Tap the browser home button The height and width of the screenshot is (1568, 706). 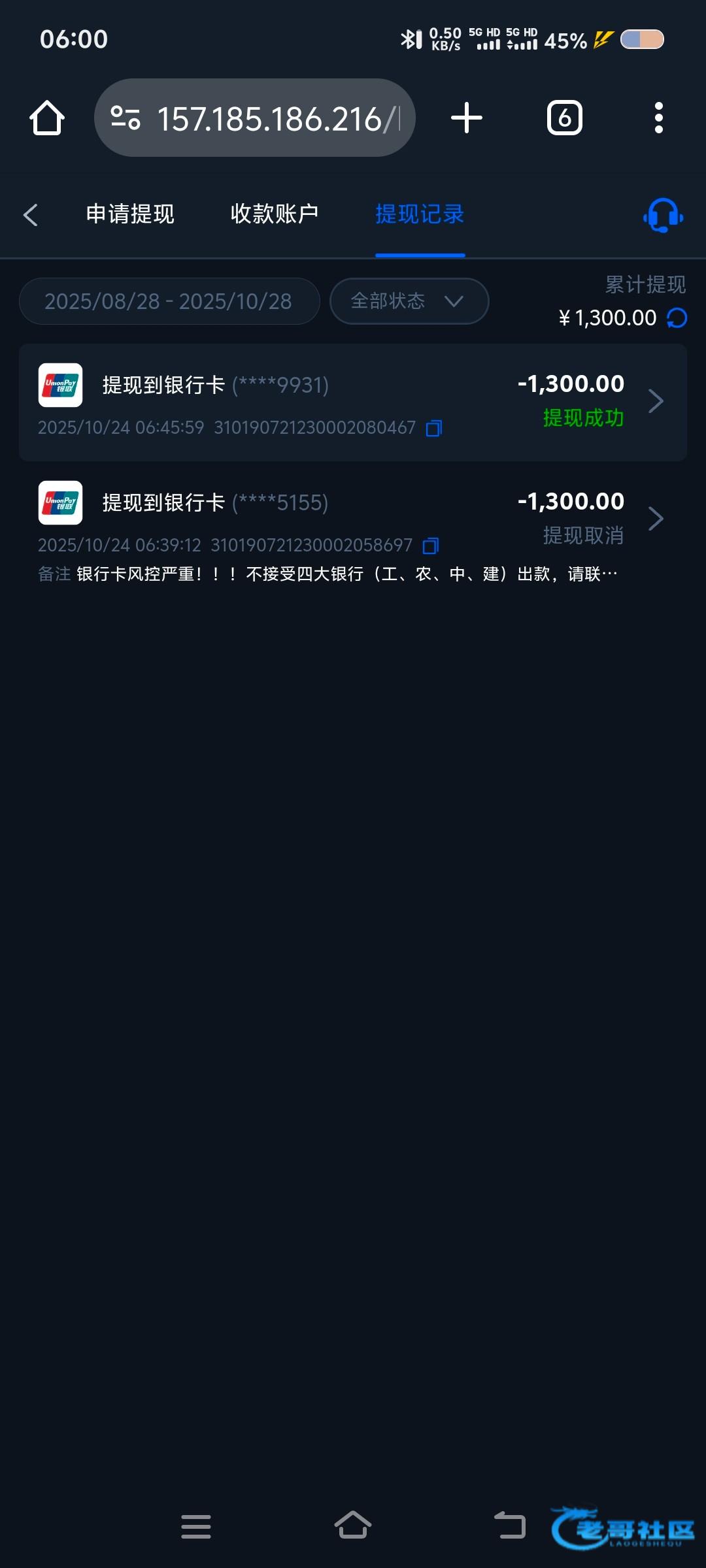click(x=47, y=118)
